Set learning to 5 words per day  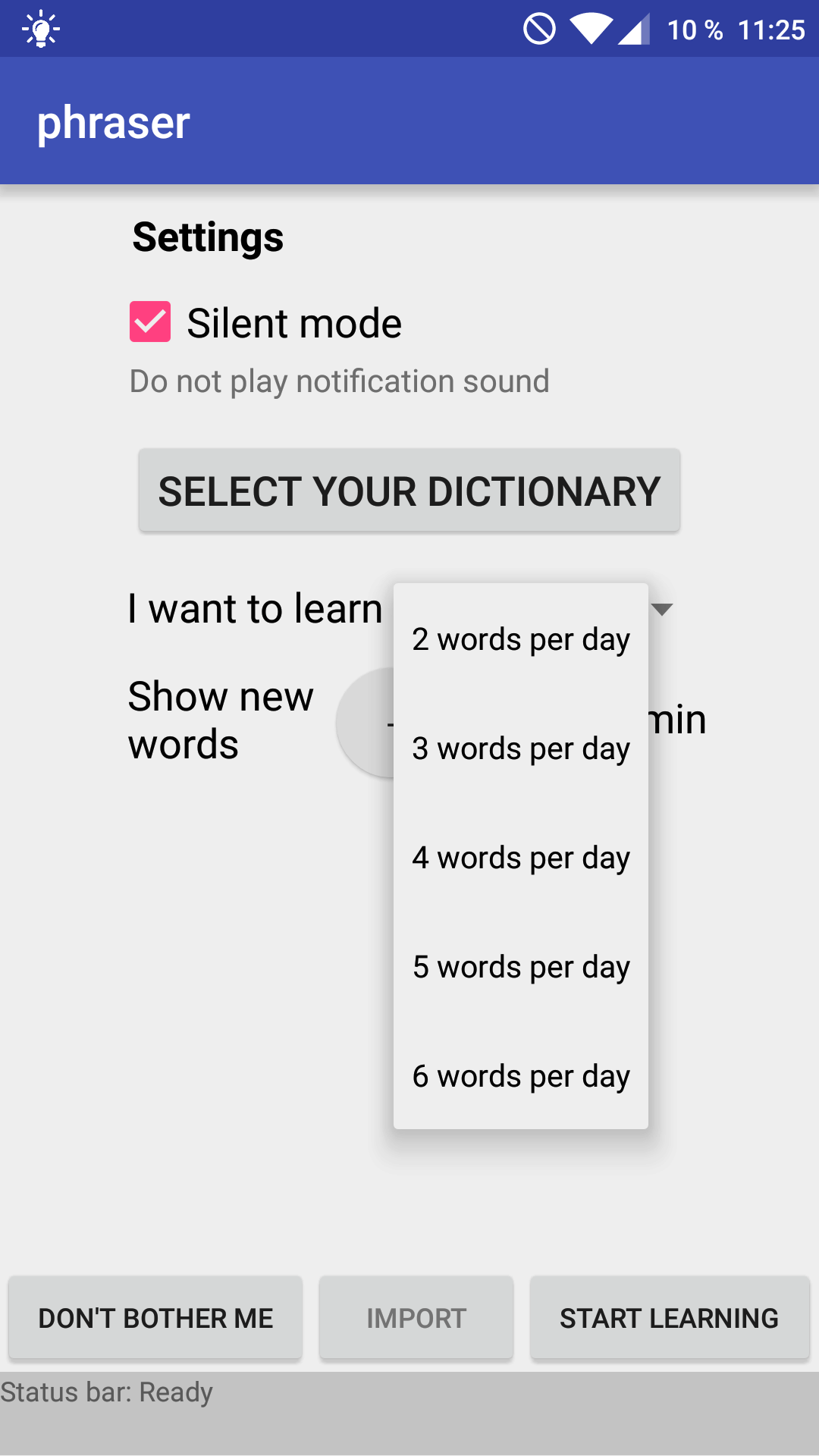521,967
